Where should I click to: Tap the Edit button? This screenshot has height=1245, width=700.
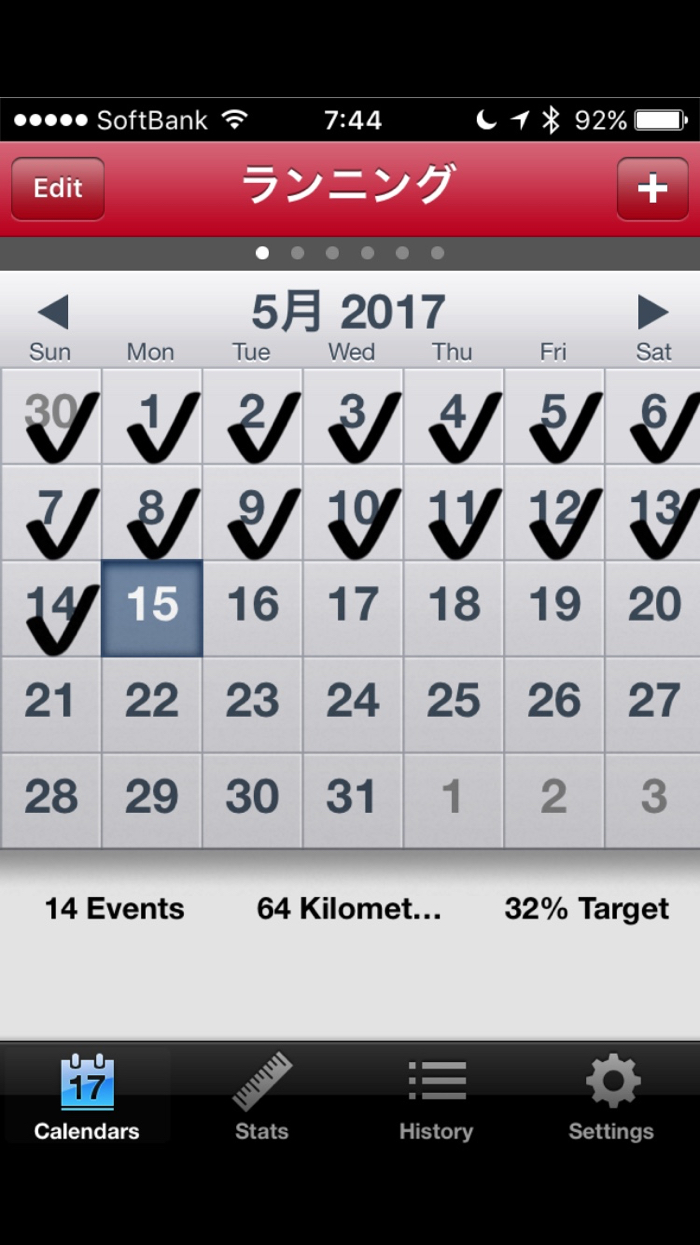[x=58, y=188]
